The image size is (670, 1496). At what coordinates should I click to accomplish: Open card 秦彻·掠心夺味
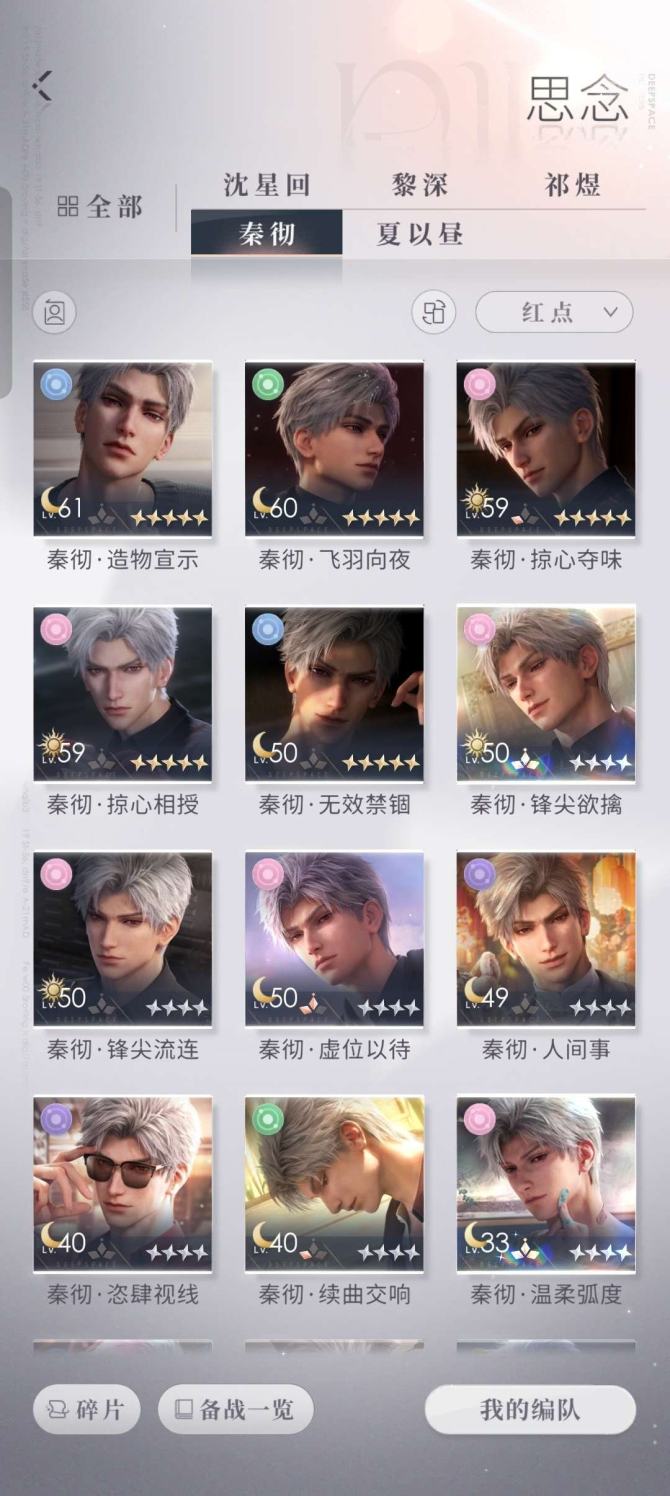546,449
